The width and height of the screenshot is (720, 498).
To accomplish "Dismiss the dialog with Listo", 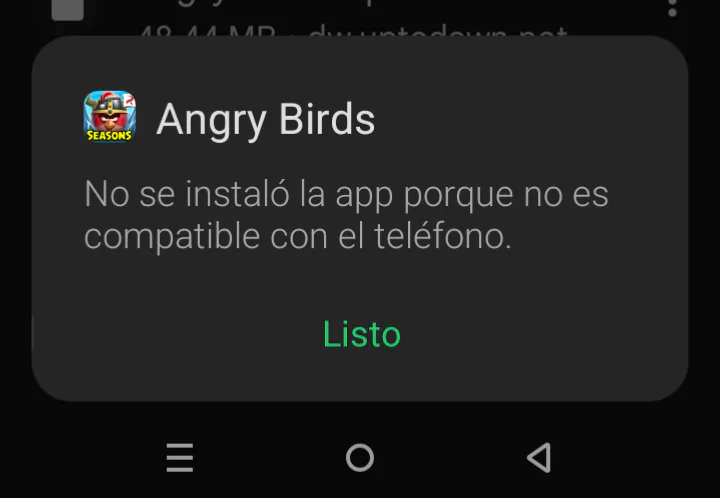I will coord(361,334).
